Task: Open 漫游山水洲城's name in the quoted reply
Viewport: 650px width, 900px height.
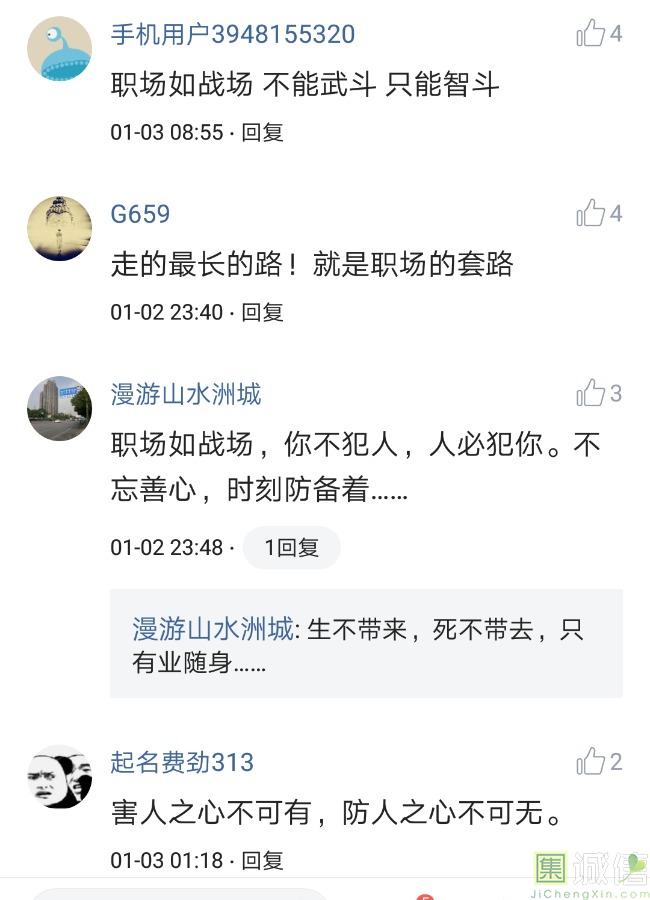Action: point(213,629)
